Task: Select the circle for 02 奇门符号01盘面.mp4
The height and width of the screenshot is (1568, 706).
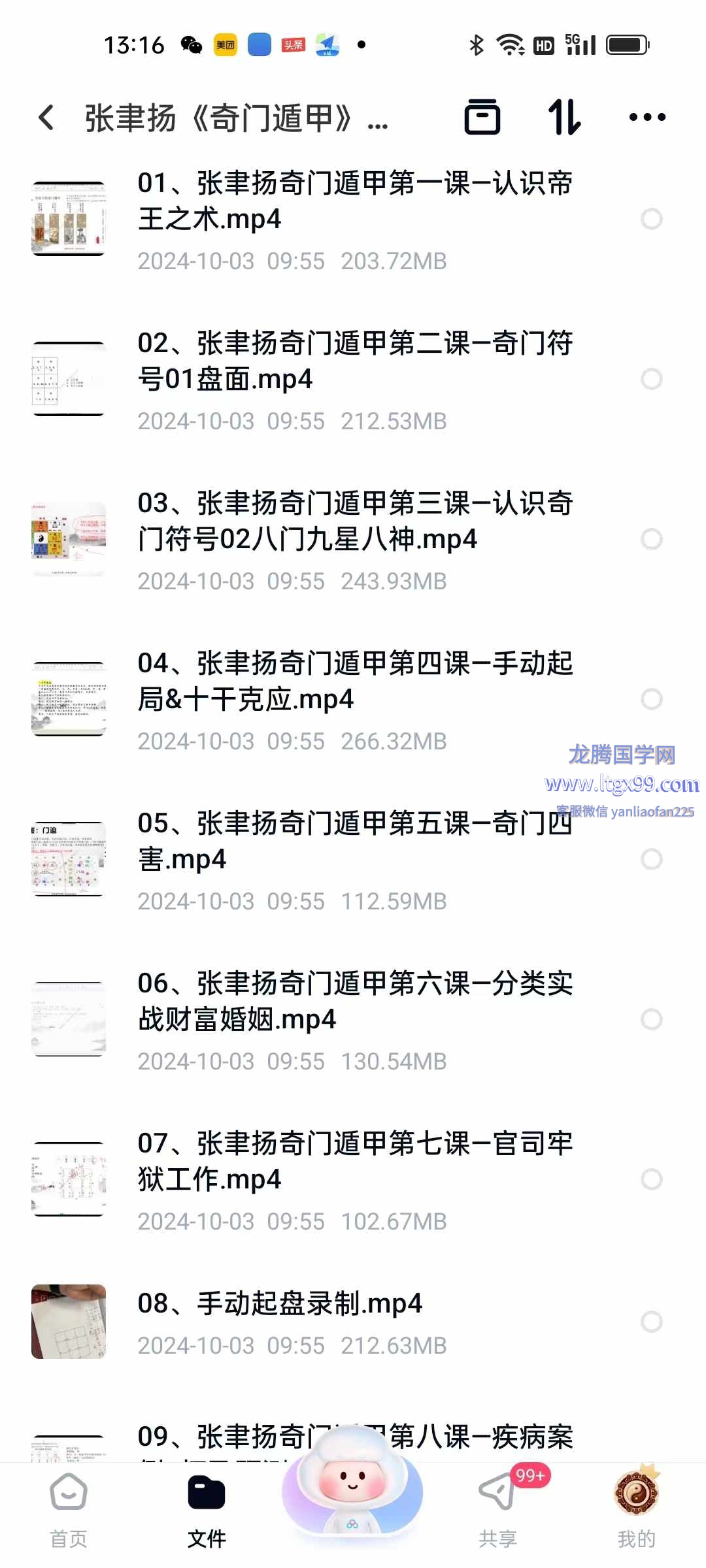Action: coord(651,379)
